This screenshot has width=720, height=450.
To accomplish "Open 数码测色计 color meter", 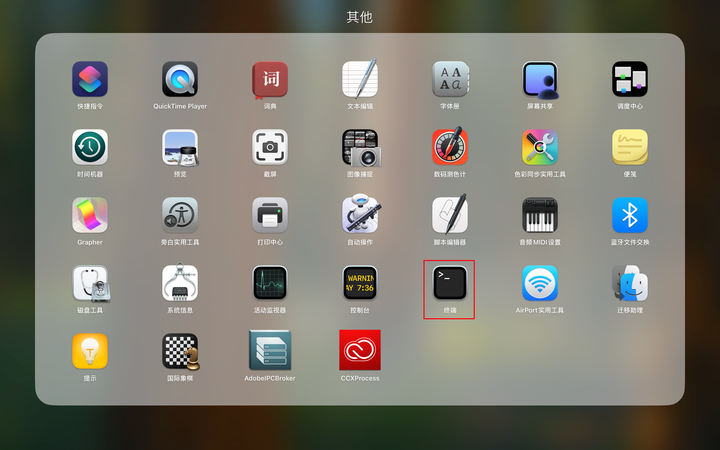I will point(450,147).
